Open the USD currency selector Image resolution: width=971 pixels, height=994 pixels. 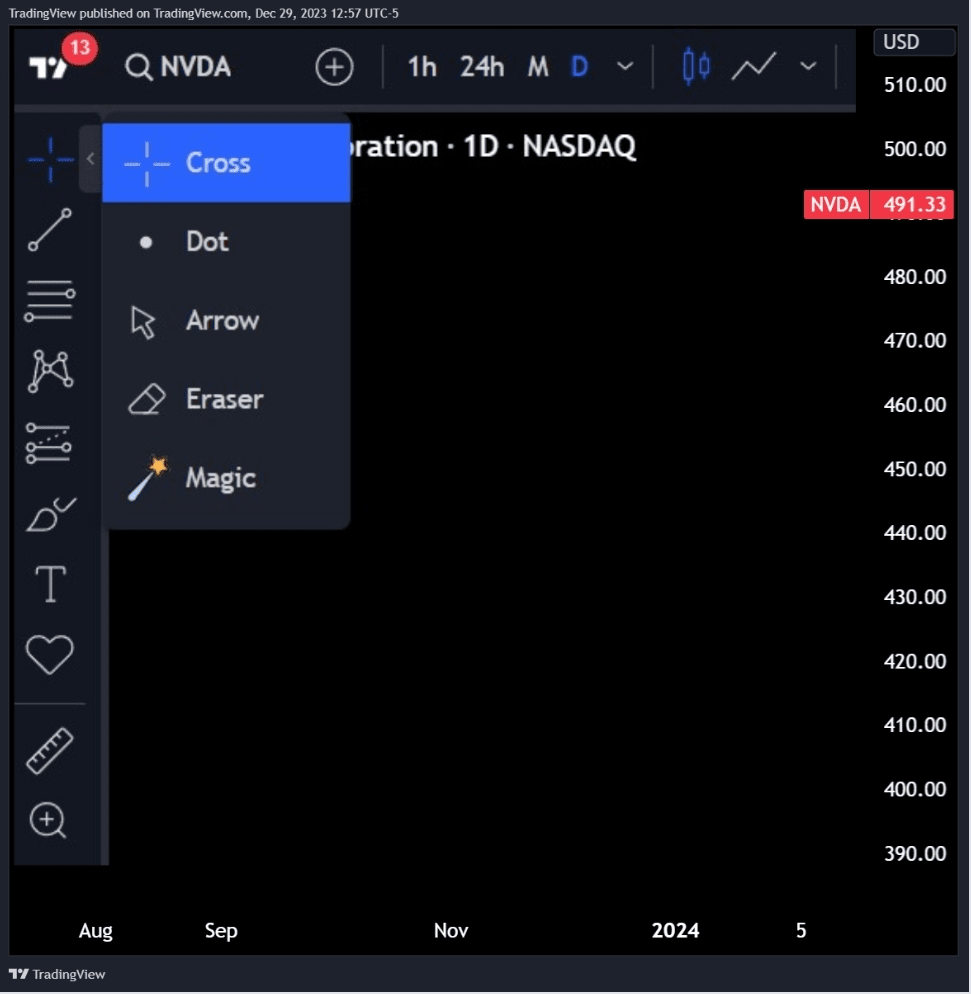click(x=900, y=42)
